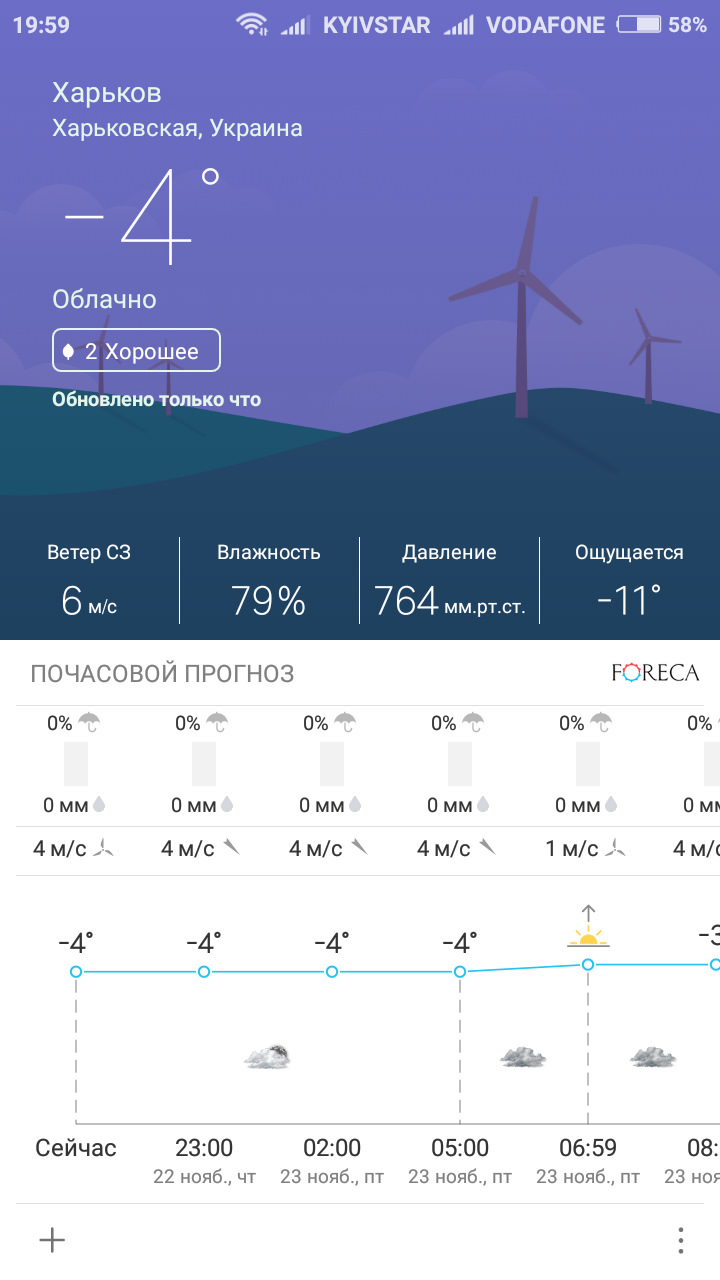The image size is (720, 1280).
Task: Open the Foreca forecast provider link
Action: pos(655,673)
